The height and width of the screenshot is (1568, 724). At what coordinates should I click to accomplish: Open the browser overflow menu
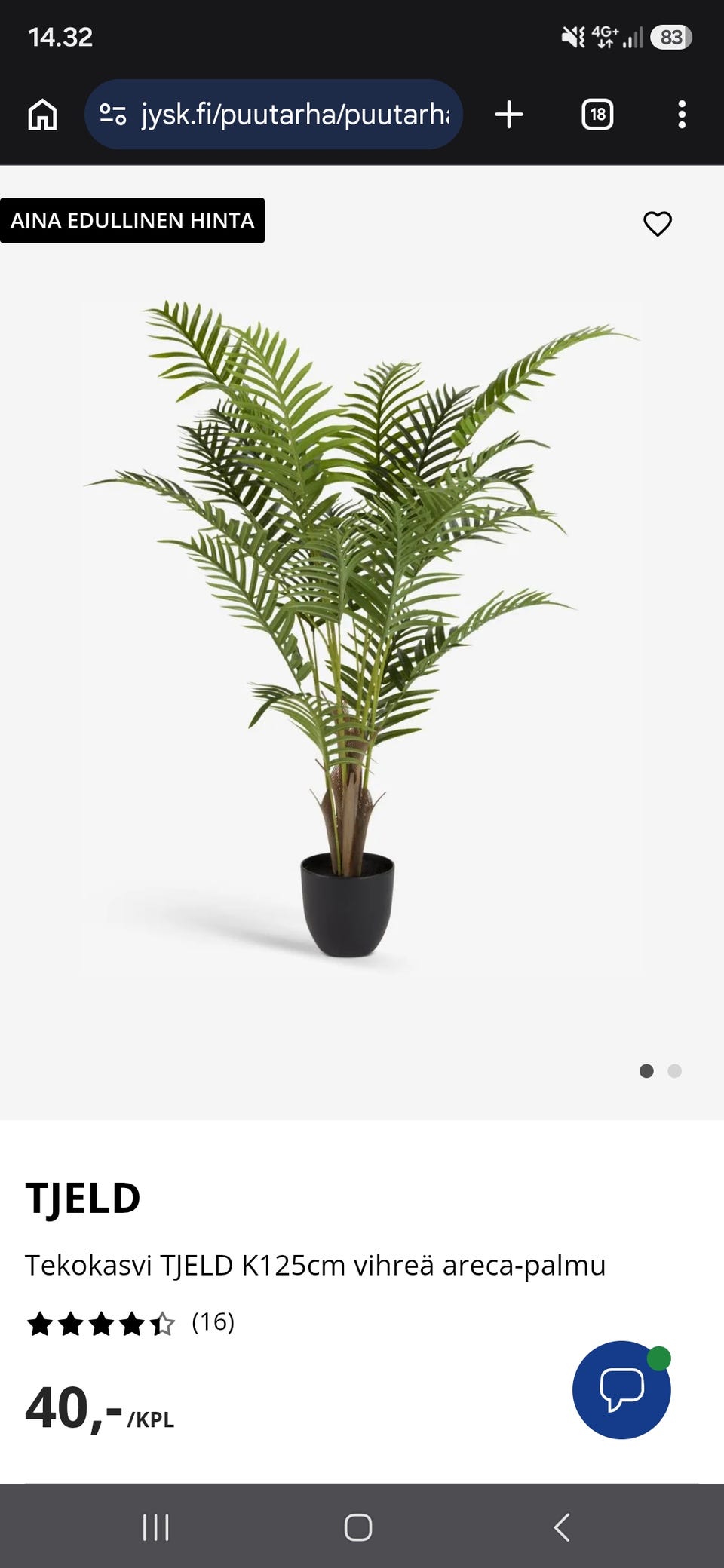pos(682,115)
